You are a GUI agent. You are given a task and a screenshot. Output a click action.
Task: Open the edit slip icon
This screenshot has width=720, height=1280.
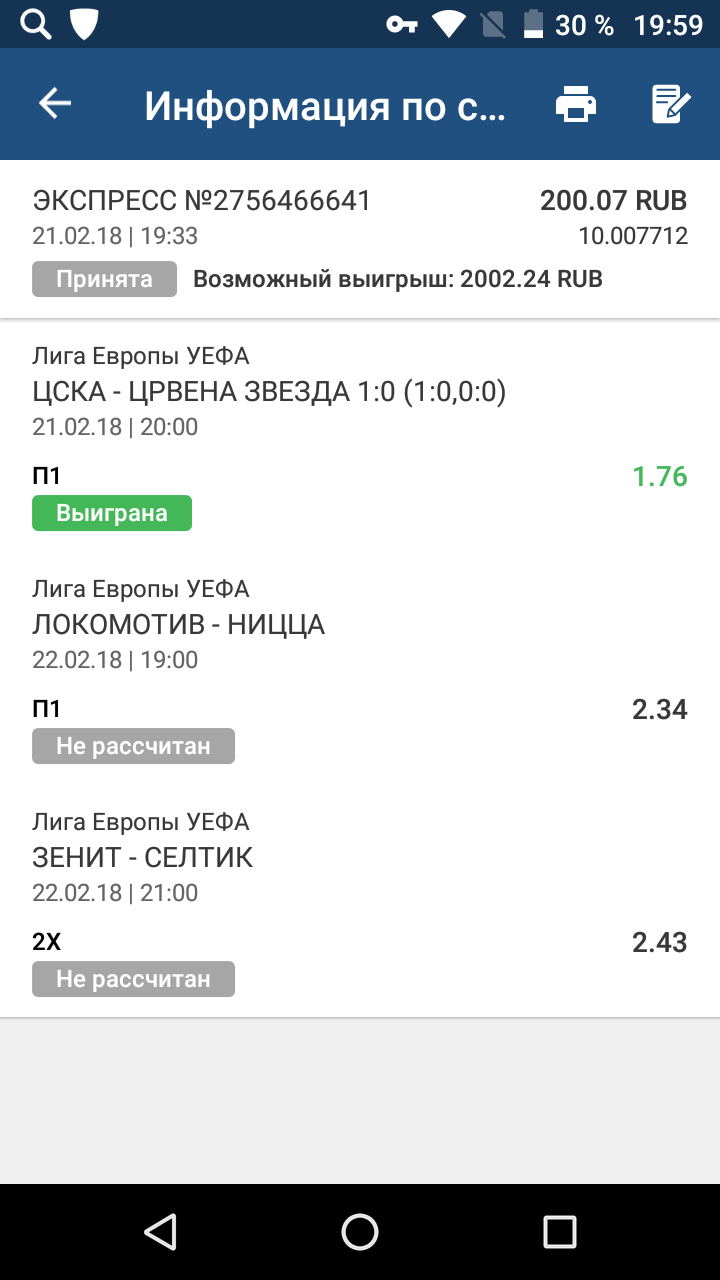point(671,104)
